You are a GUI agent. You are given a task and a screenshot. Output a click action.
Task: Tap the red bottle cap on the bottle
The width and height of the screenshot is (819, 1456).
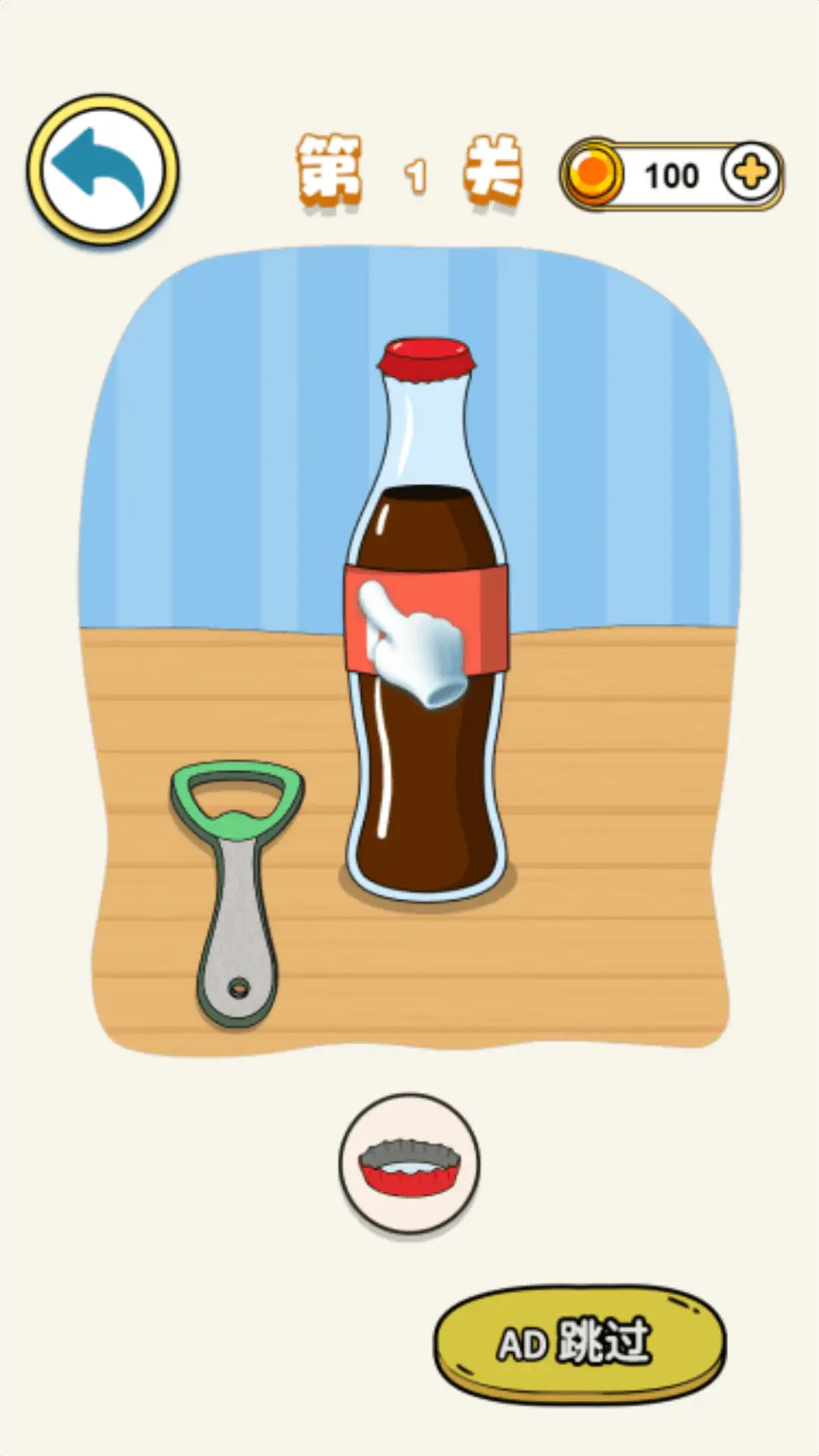click(427, 359)
